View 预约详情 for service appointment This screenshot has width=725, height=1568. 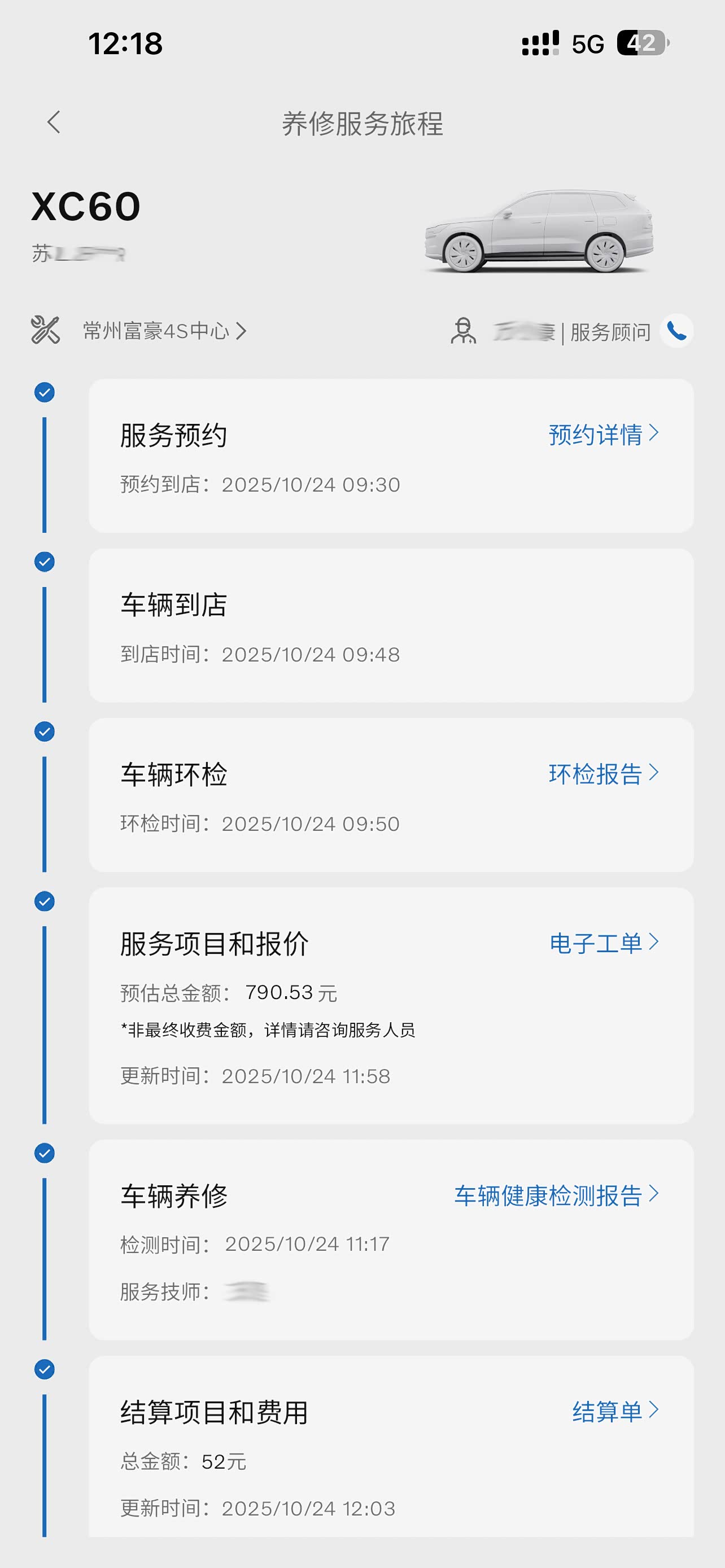point(602,435)
